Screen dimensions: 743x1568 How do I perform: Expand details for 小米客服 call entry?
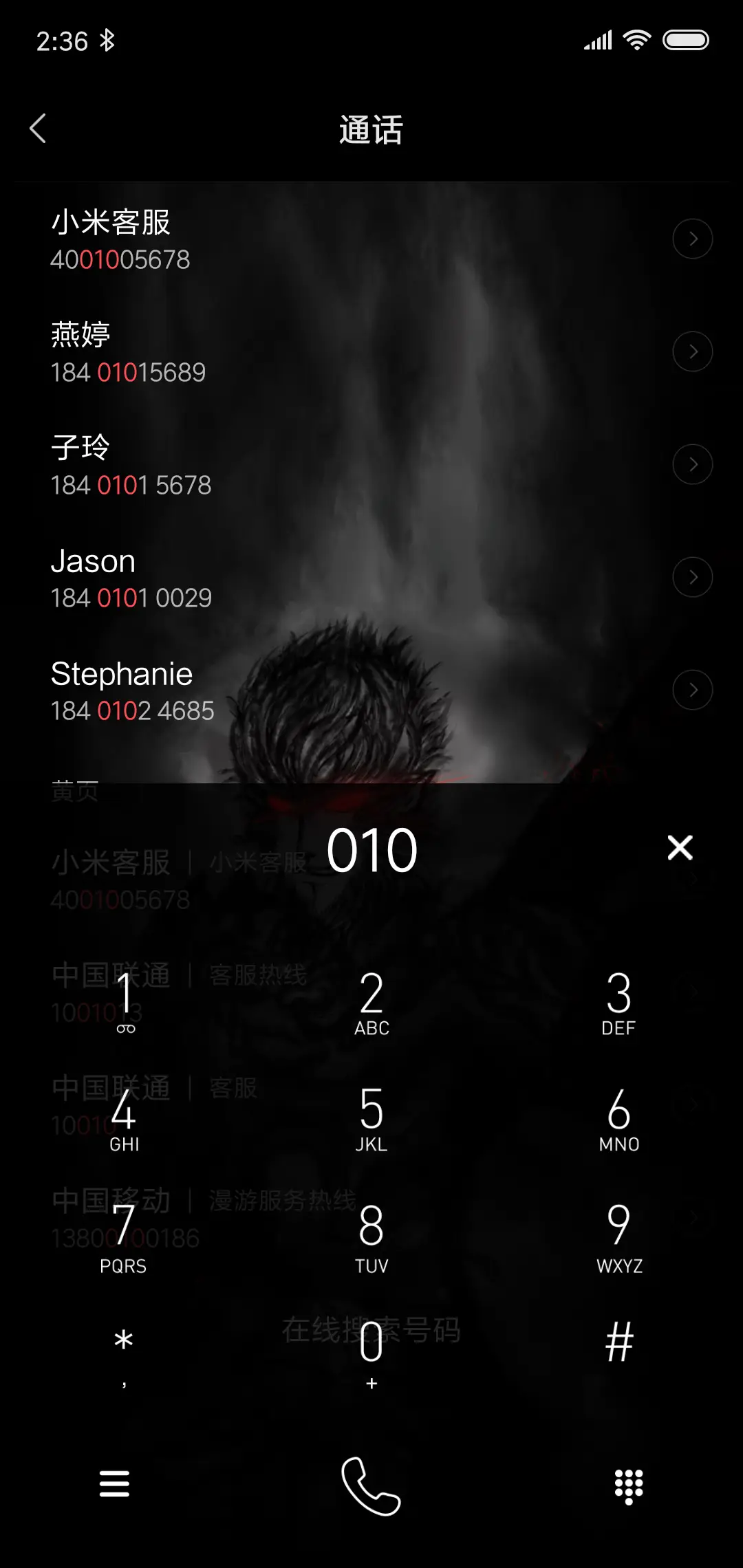pos(692,239)
